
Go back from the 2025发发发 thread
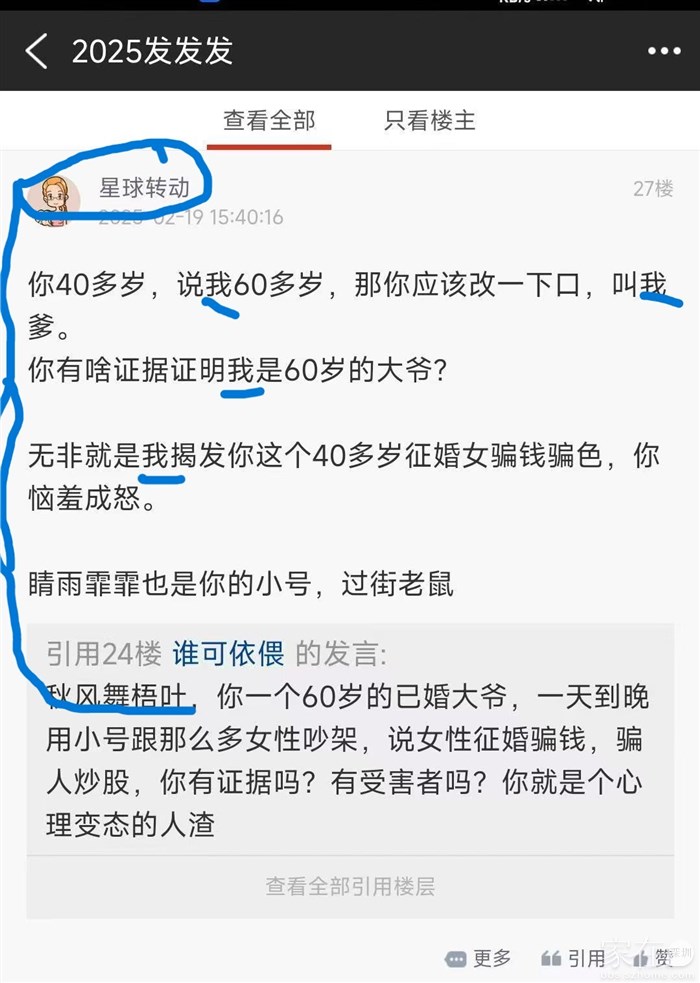(37, 51)
